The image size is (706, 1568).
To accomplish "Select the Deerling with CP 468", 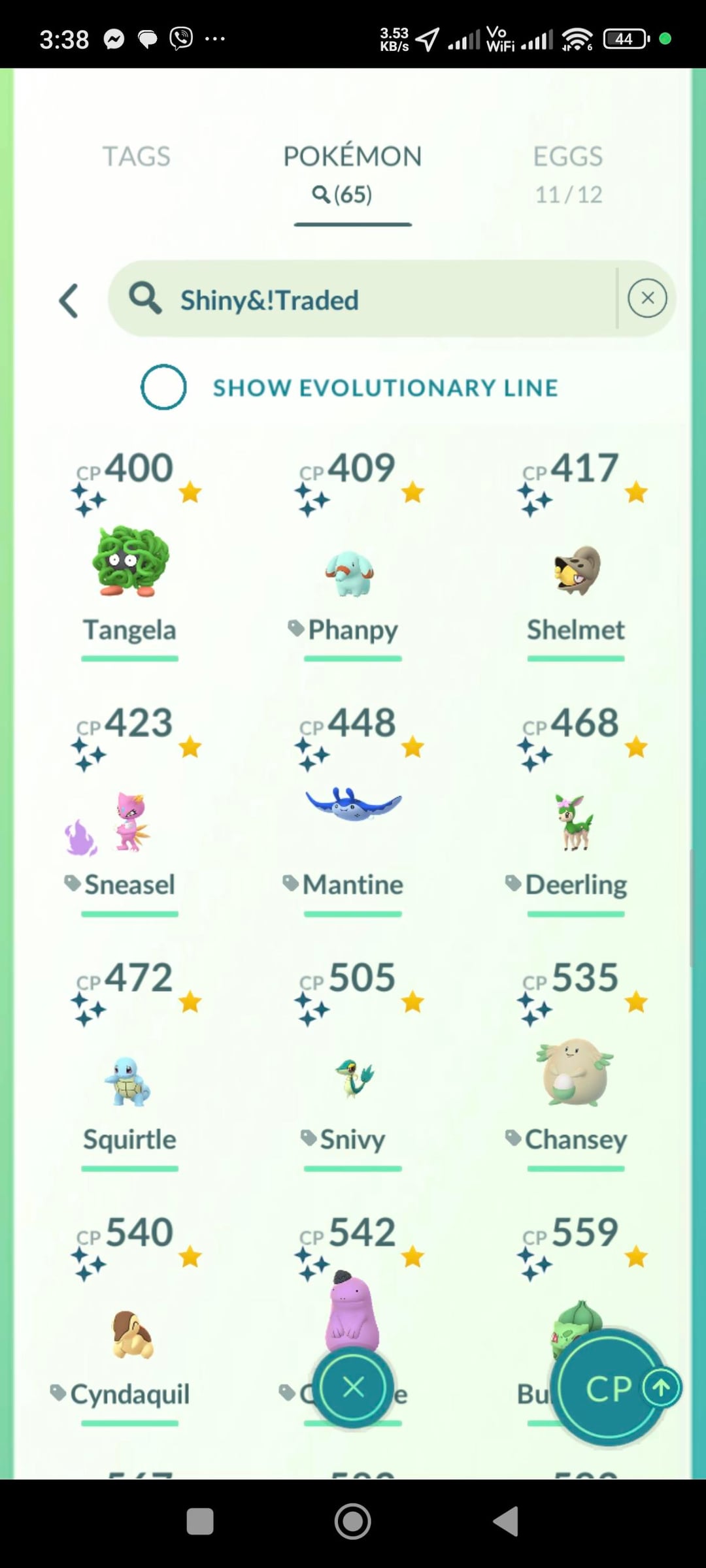I will click(575, 822).
